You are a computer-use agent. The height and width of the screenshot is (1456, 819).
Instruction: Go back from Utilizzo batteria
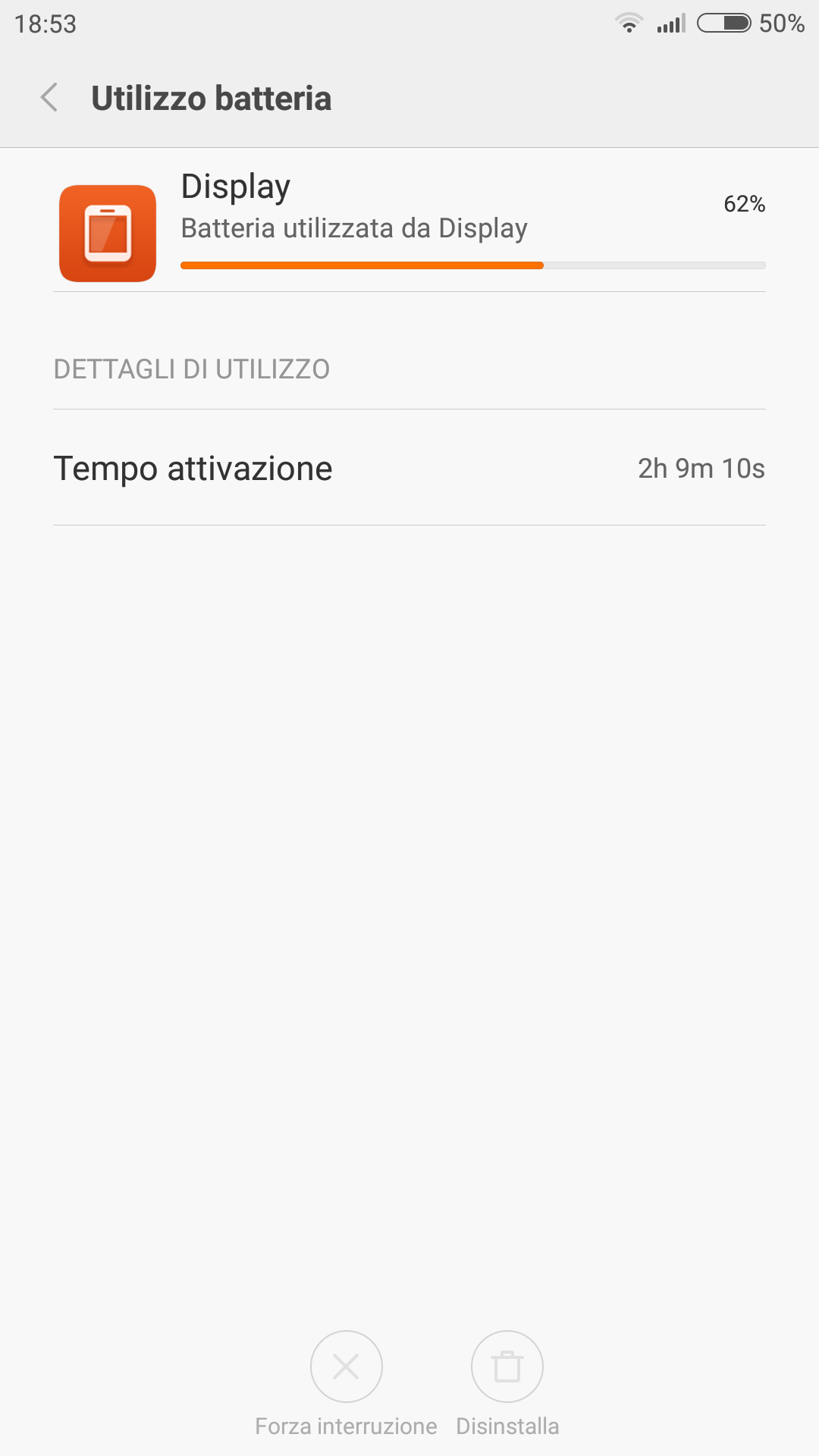(x=49, y=98)
